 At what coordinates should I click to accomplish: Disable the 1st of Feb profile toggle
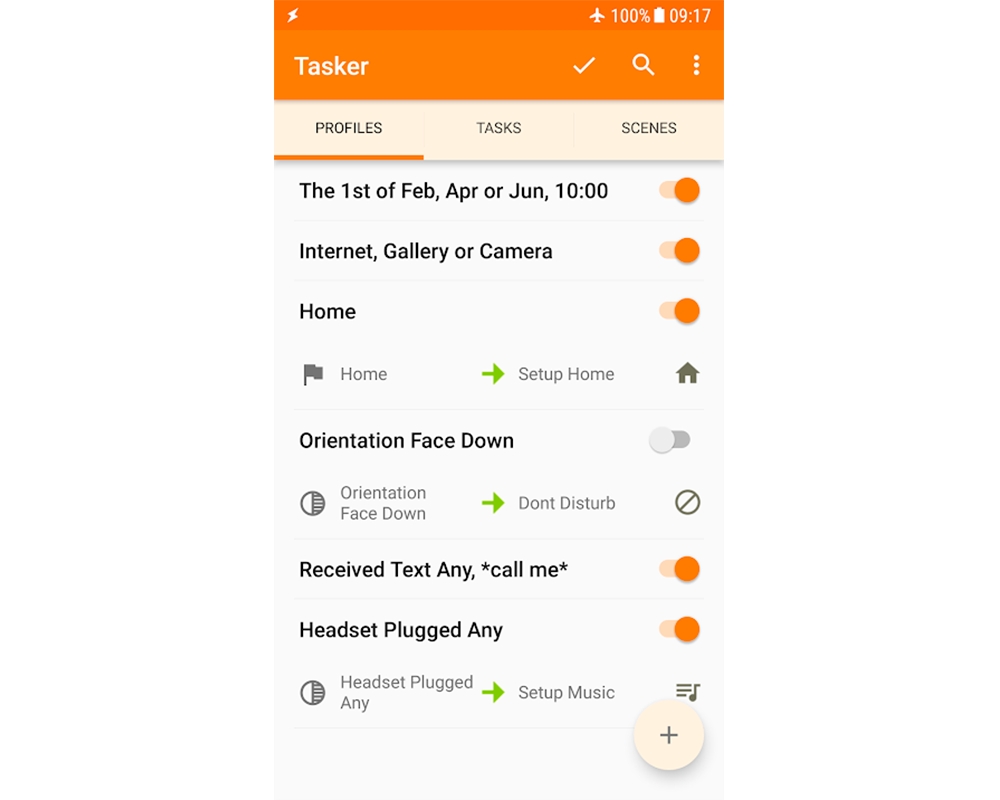click(x=680, y=190)
